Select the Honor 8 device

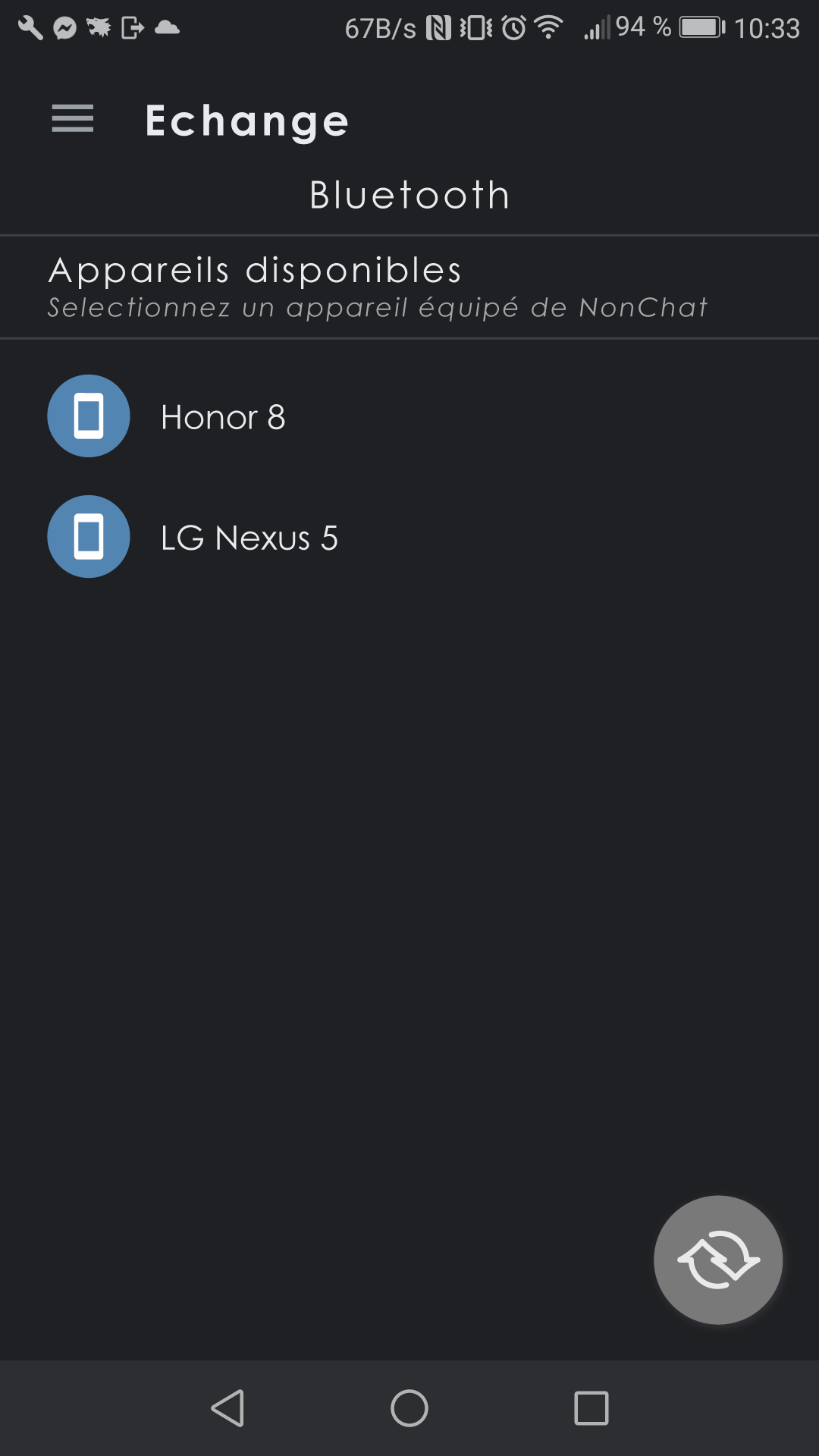[409, 416]
